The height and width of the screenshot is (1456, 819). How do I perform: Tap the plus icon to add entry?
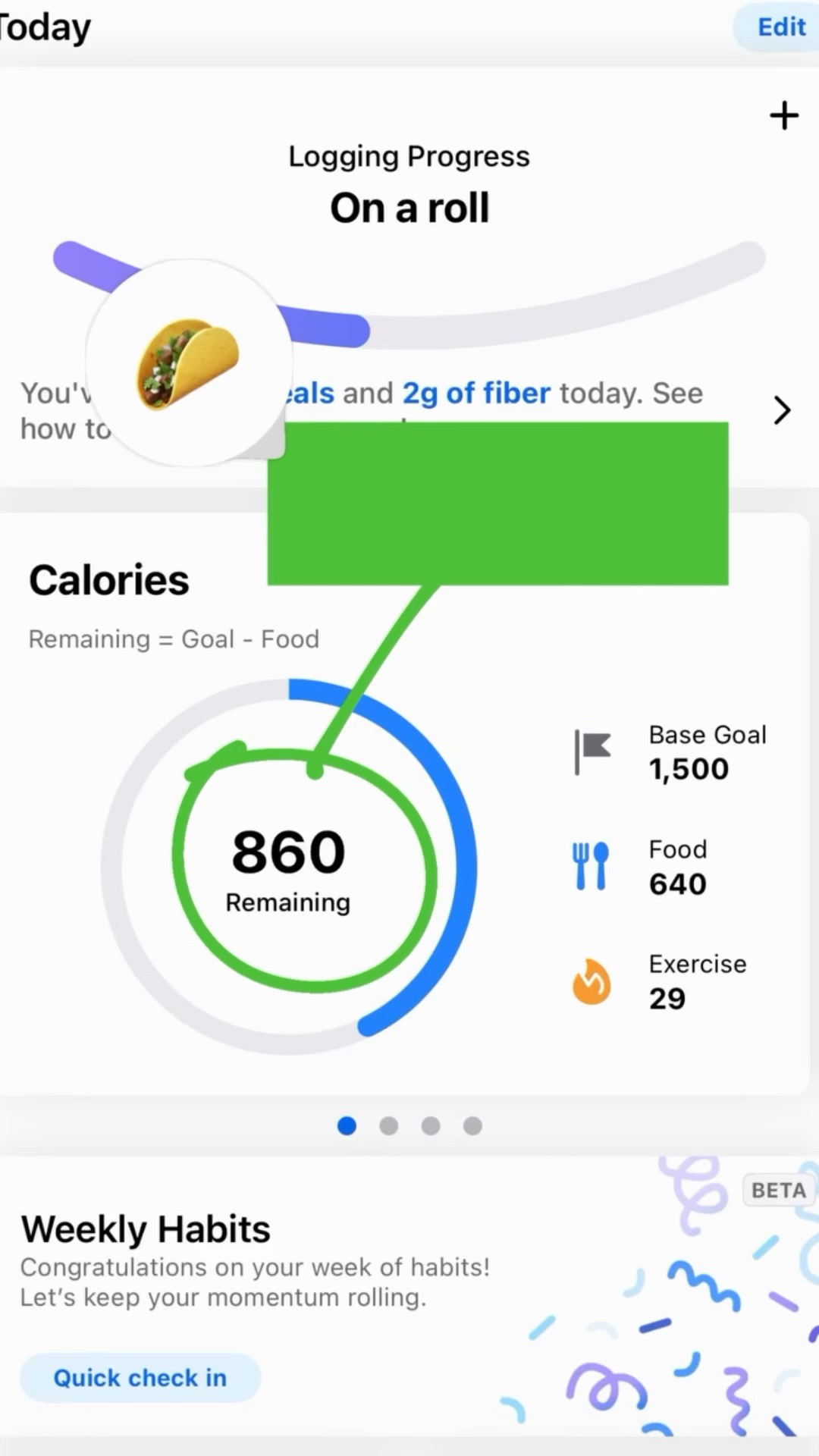click(x=784, y=116)
